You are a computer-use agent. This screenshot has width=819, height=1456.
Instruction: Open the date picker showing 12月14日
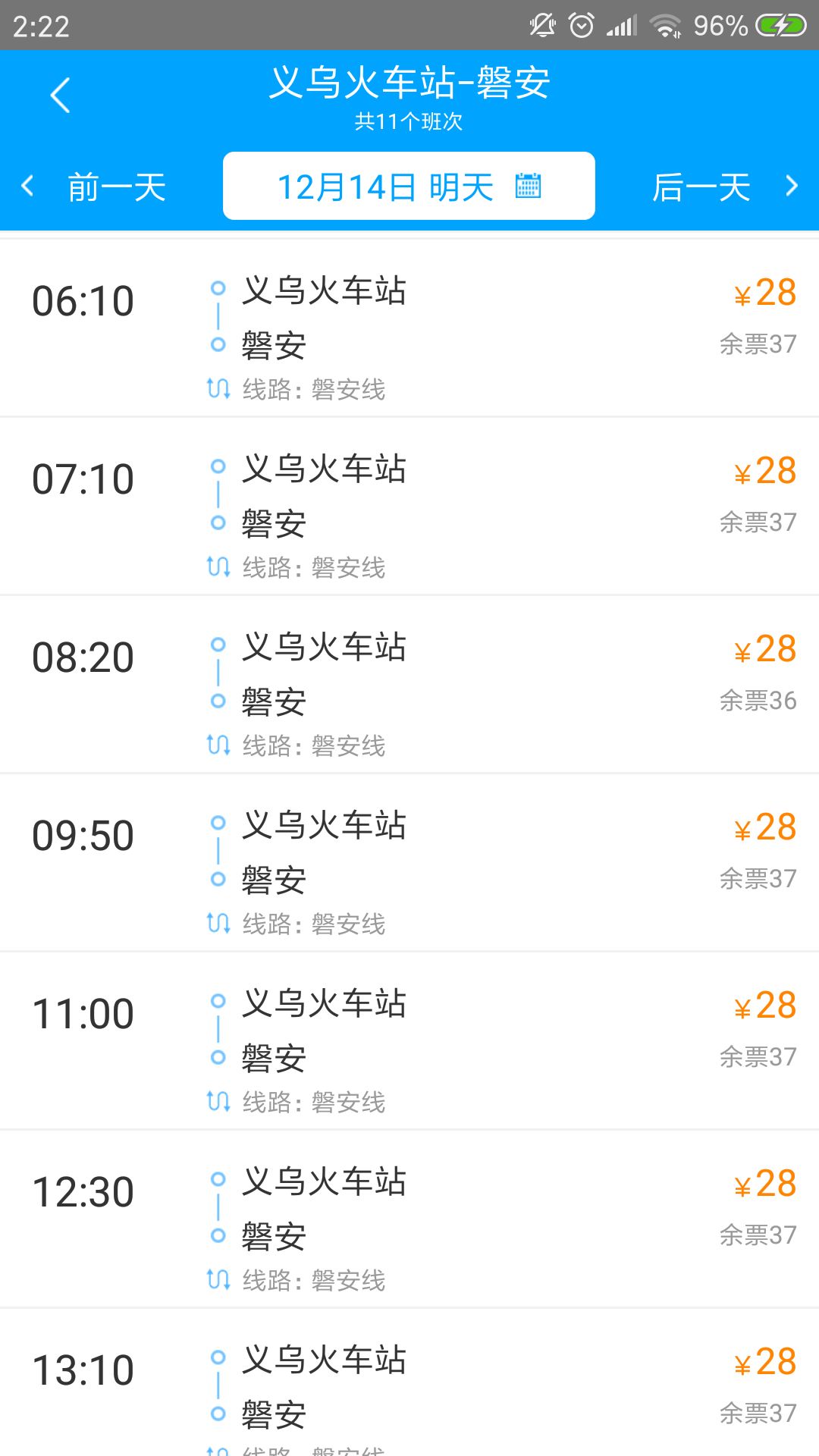point(409,186)
